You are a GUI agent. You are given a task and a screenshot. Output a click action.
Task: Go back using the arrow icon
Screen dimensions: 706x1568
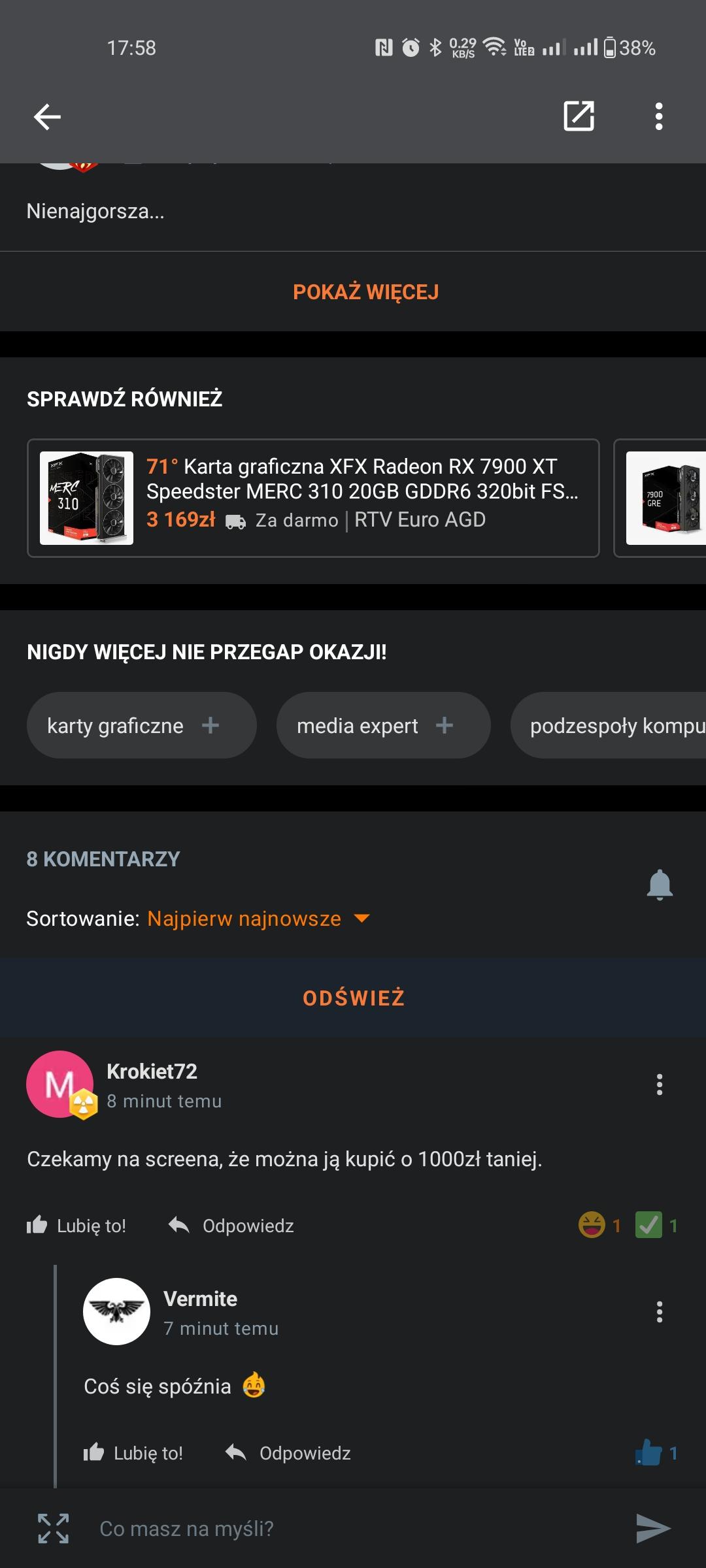tap(47, 117)
